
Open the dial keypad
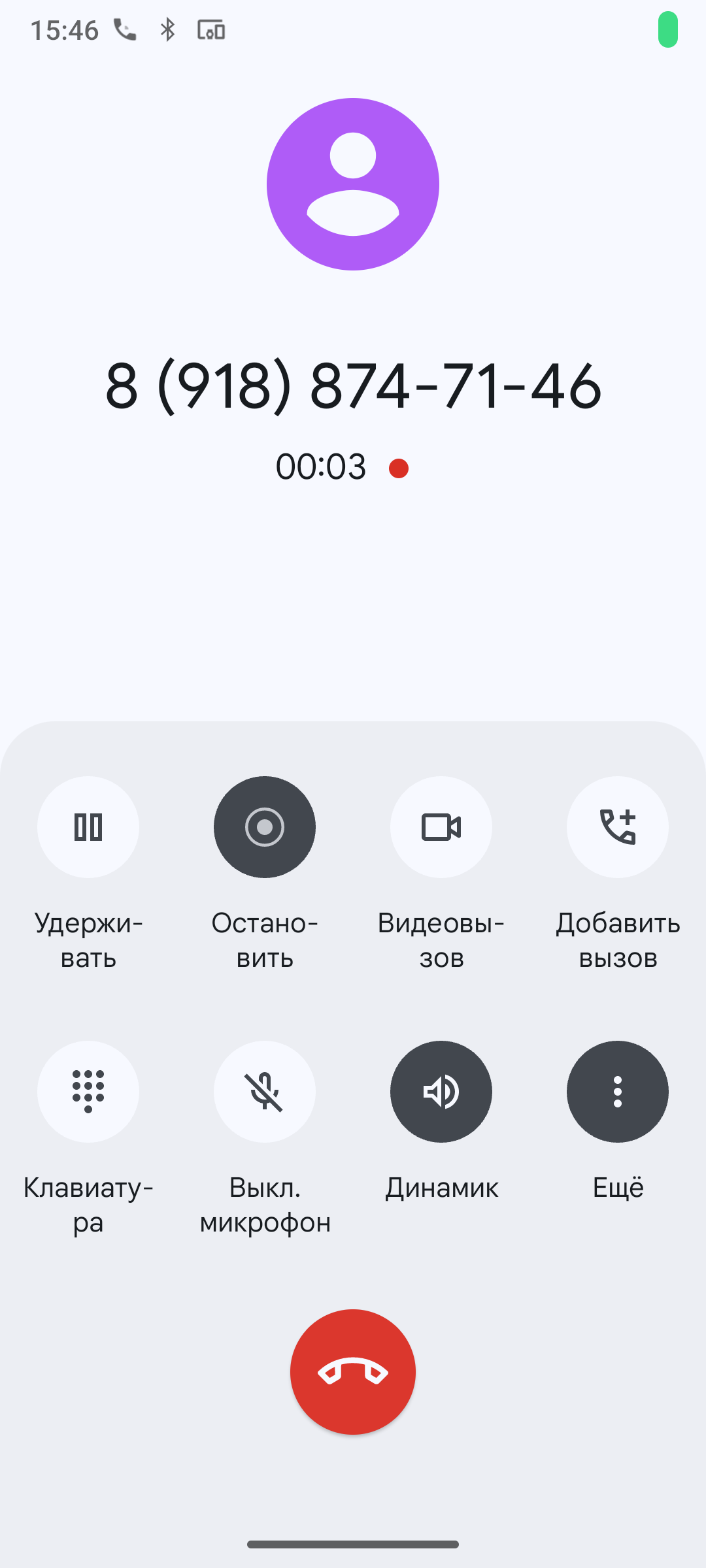pyautogui.click(x=88, y=1092)
